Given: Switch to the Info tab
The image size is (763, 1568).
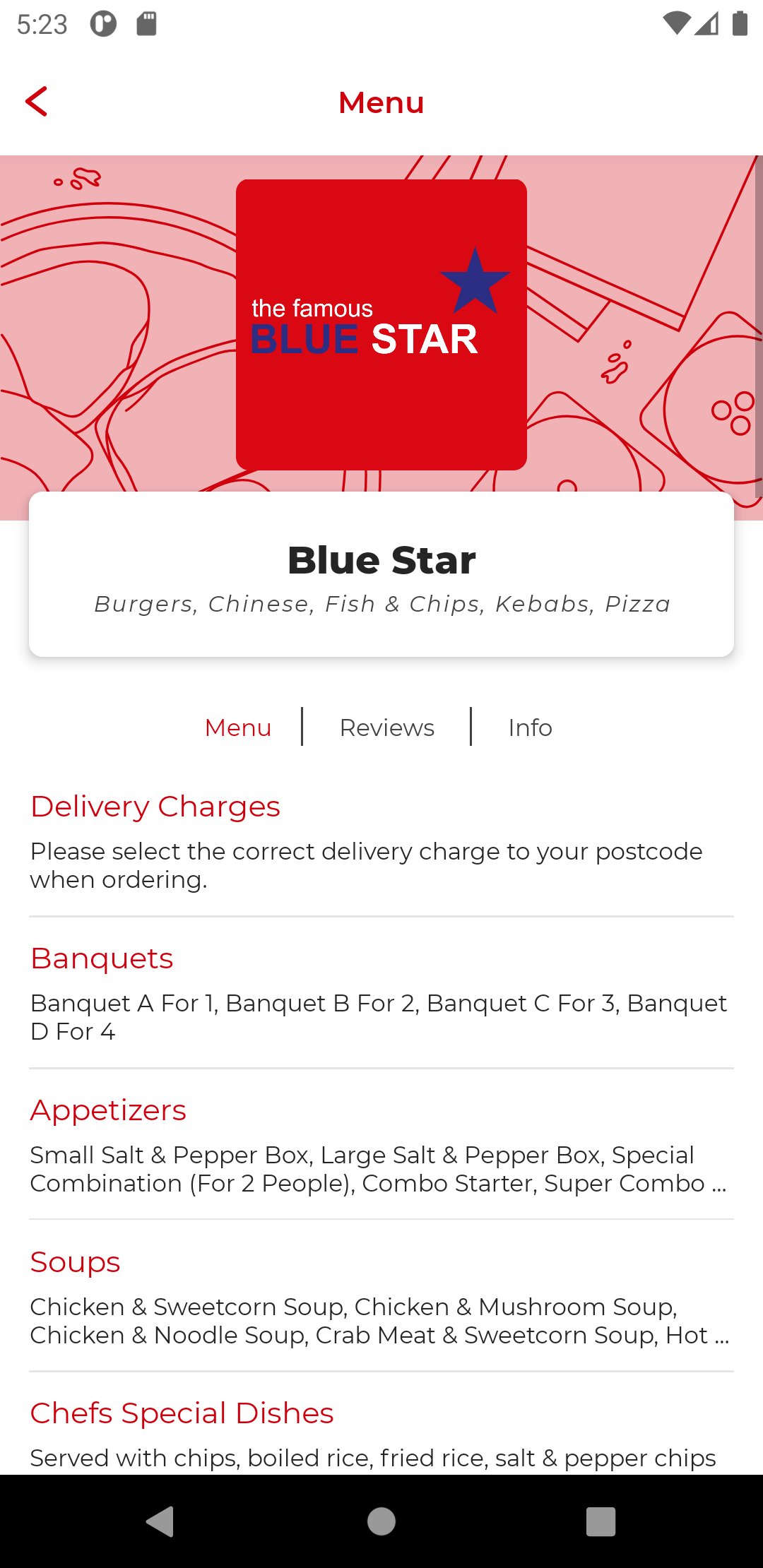Looking at the screenshot, I should tap(530, 727).
